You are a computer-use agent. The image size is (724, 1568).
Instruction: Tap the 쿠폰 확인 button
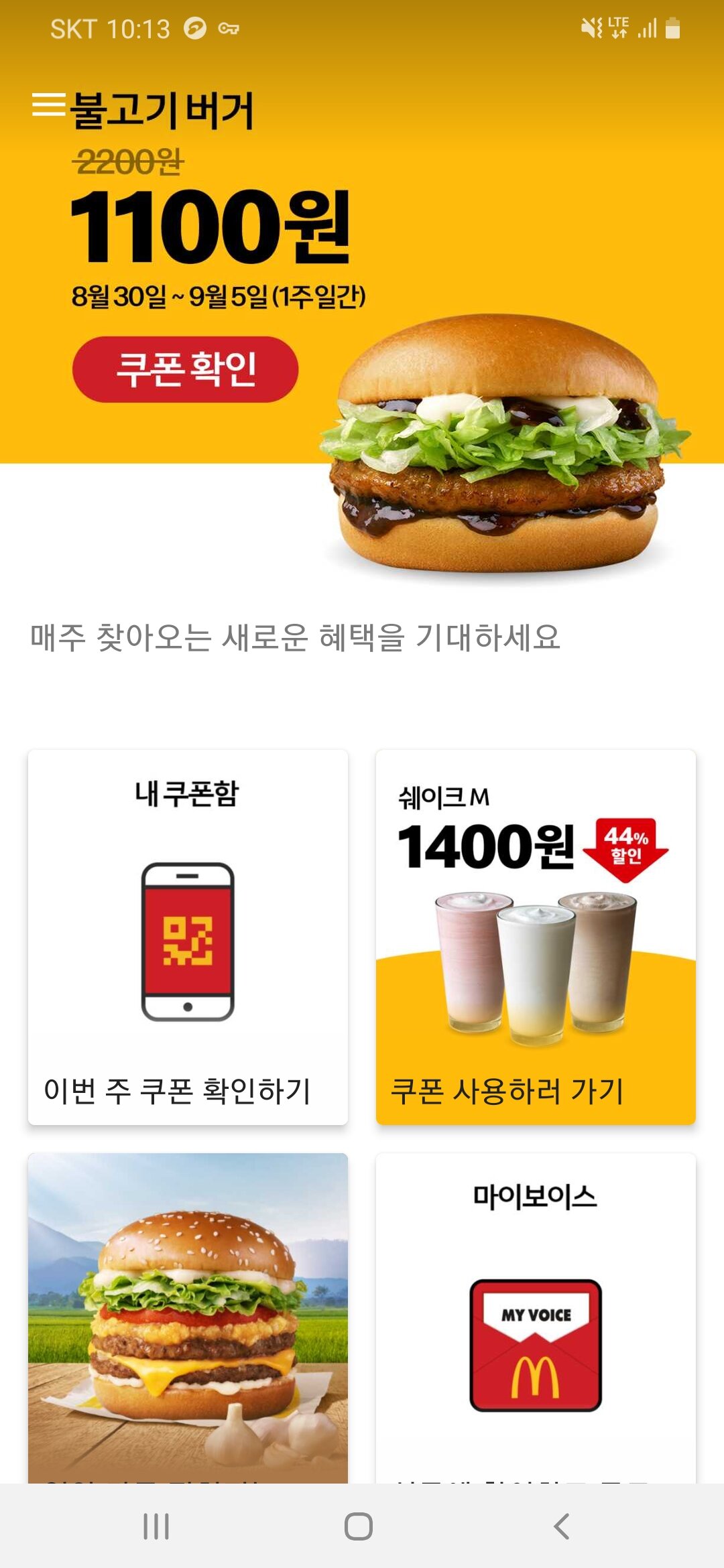pos(185,369)
